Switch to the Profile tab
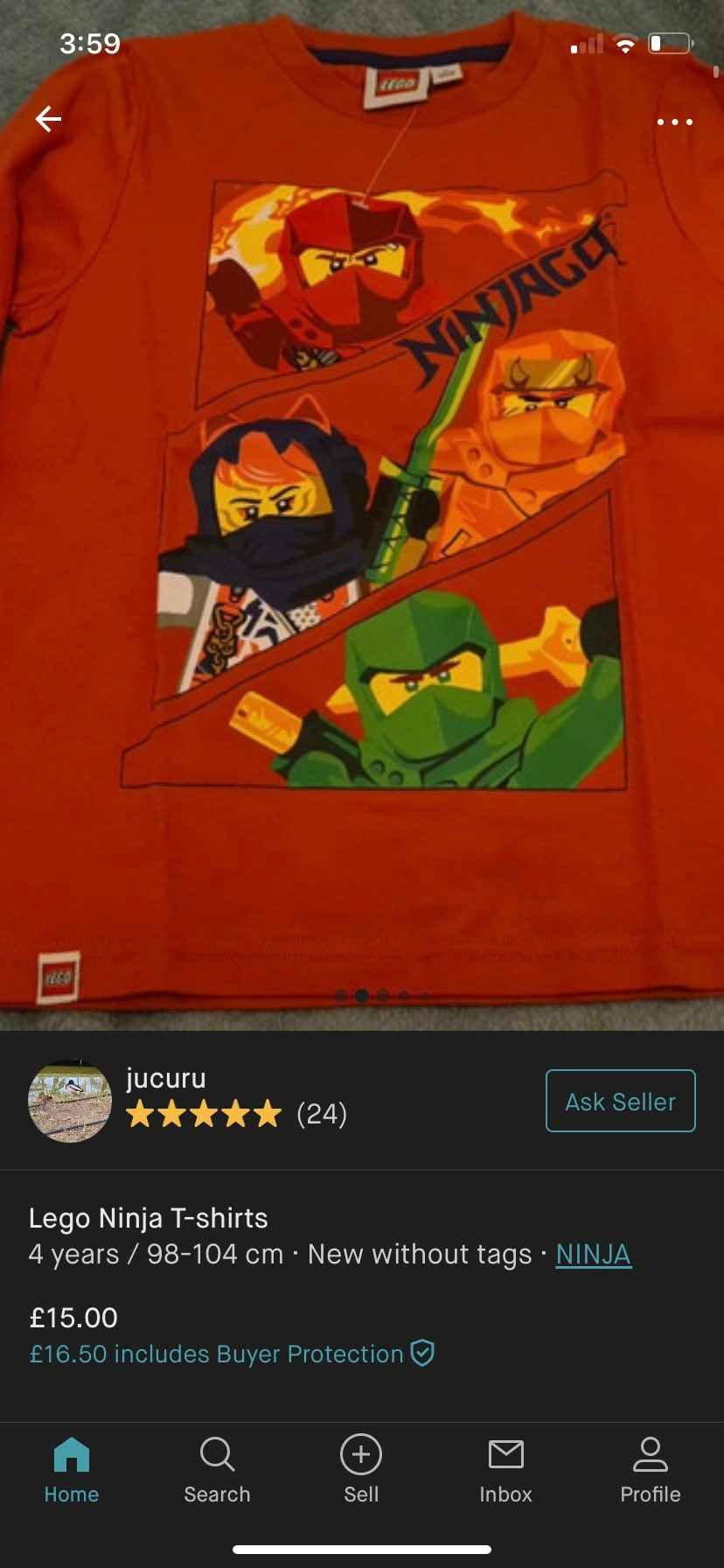 click(650, 1470)
